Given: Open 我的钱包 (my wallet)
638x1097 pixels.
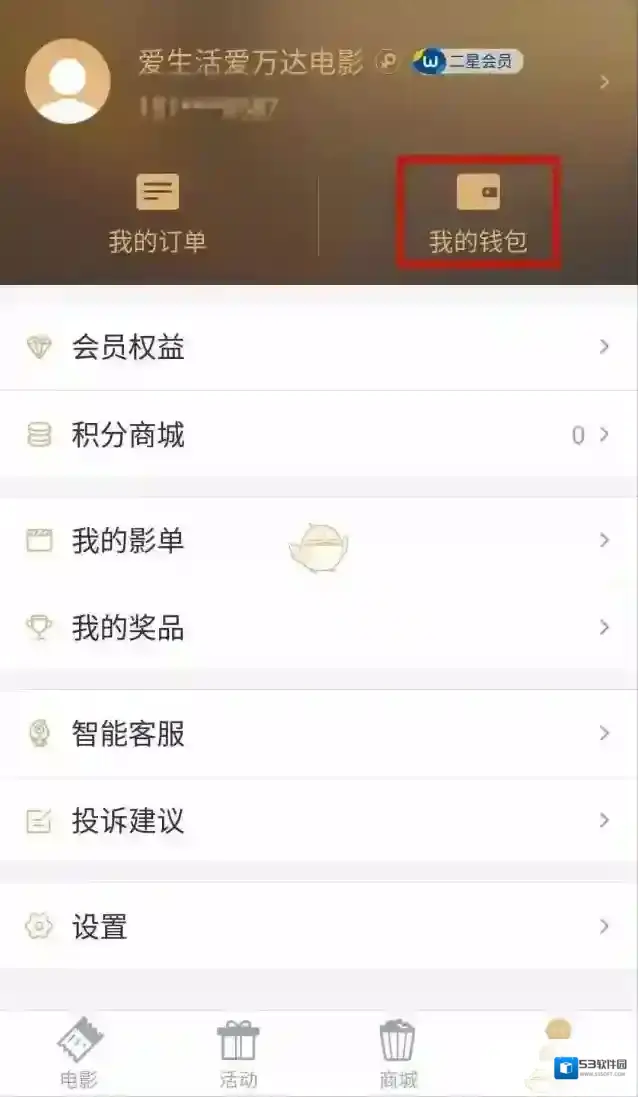Looking at the screenshot, I should click(x=478, y=212).
